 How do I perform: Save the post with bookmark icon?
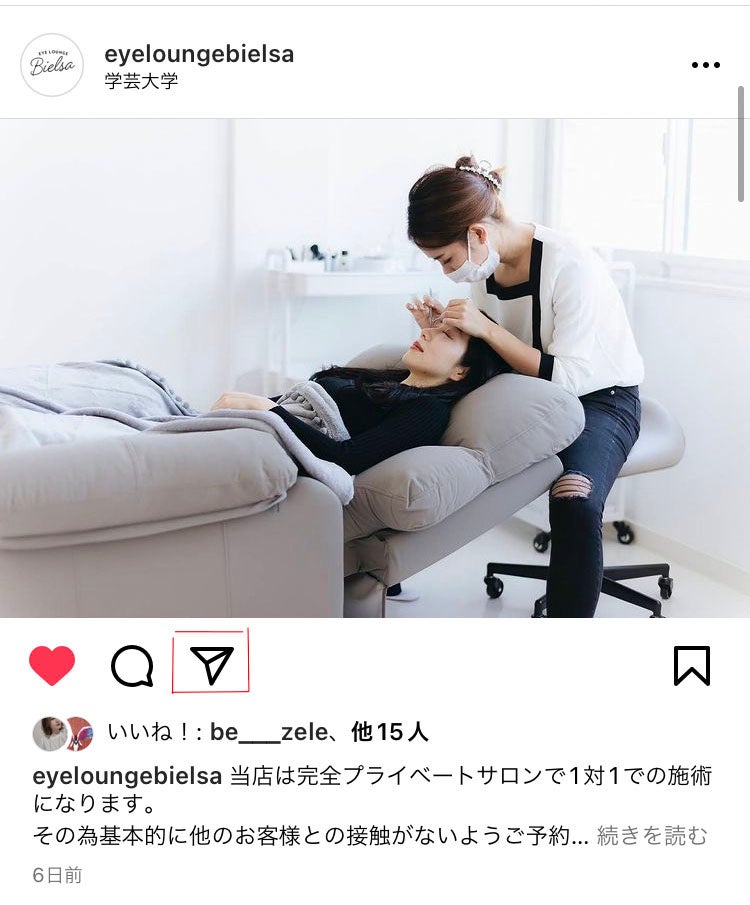coord(691,665)
